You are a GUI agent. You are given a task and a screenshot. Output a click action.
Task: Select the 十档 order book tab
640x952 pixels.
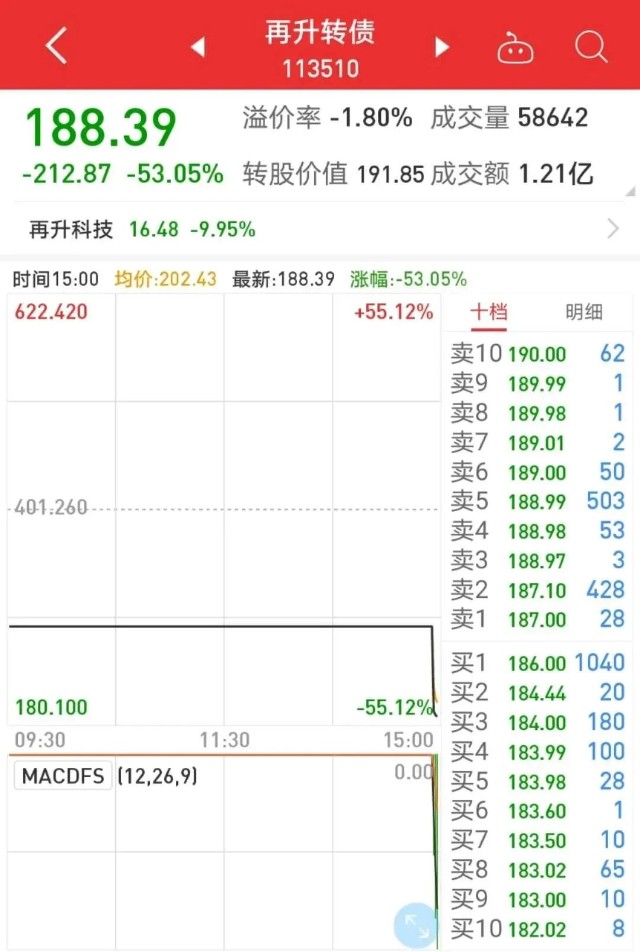pos(489,312)
